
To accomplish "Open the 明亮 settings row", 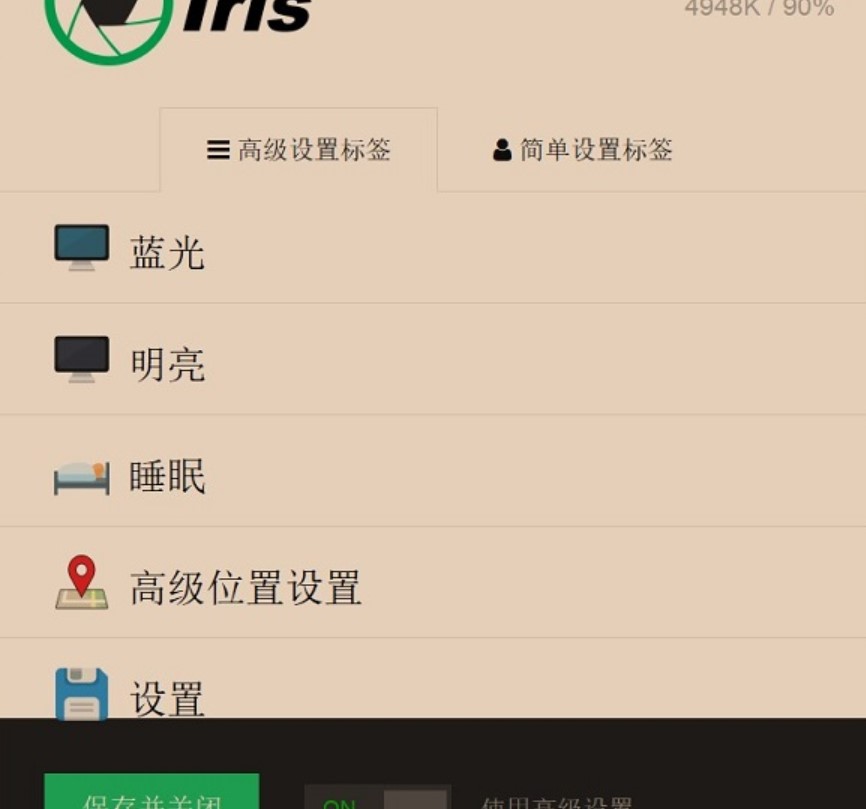I will (x=166, y=363).
